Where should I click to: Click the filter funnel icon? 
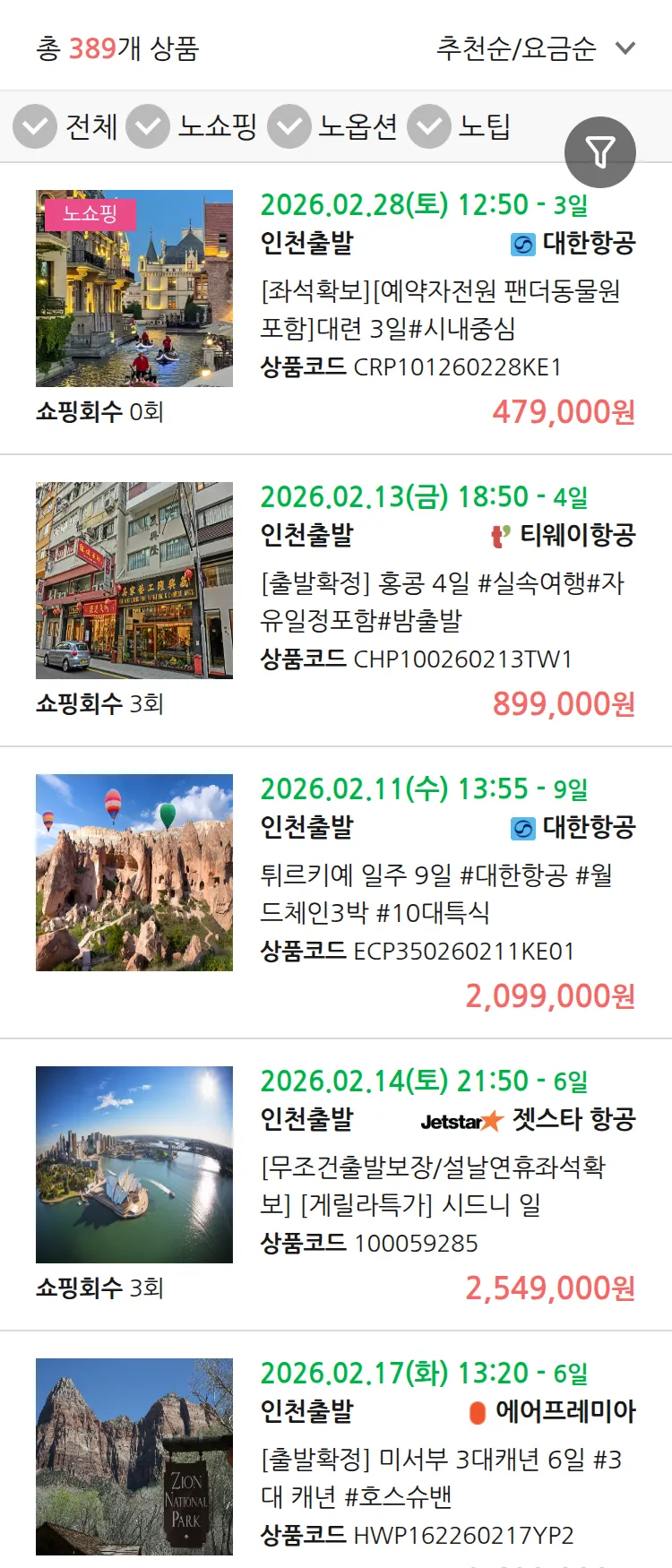600,151
